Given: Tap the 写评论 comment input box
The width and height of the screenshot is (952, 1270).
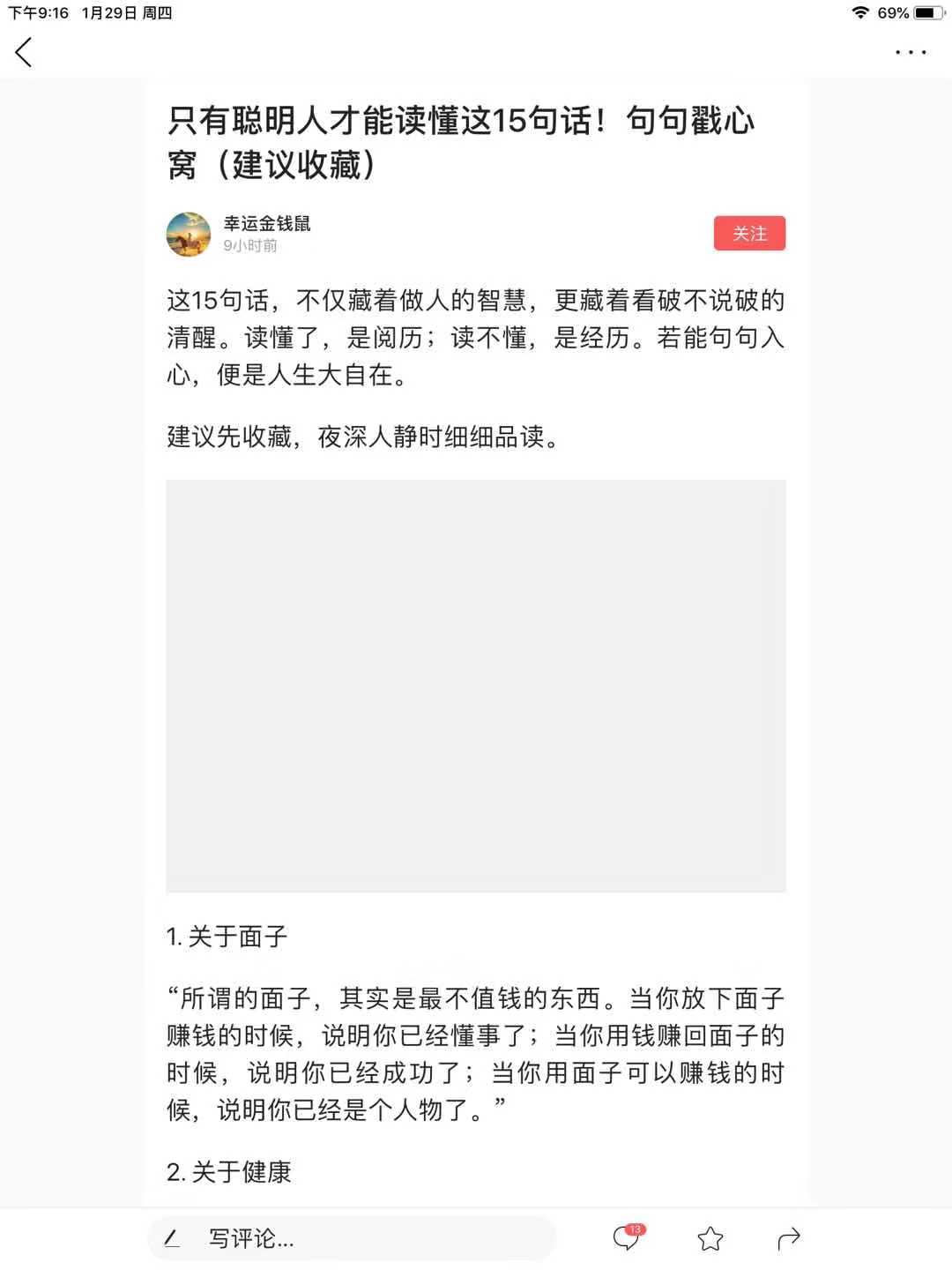Looking at the screenshot, I should click(353, 1238).
